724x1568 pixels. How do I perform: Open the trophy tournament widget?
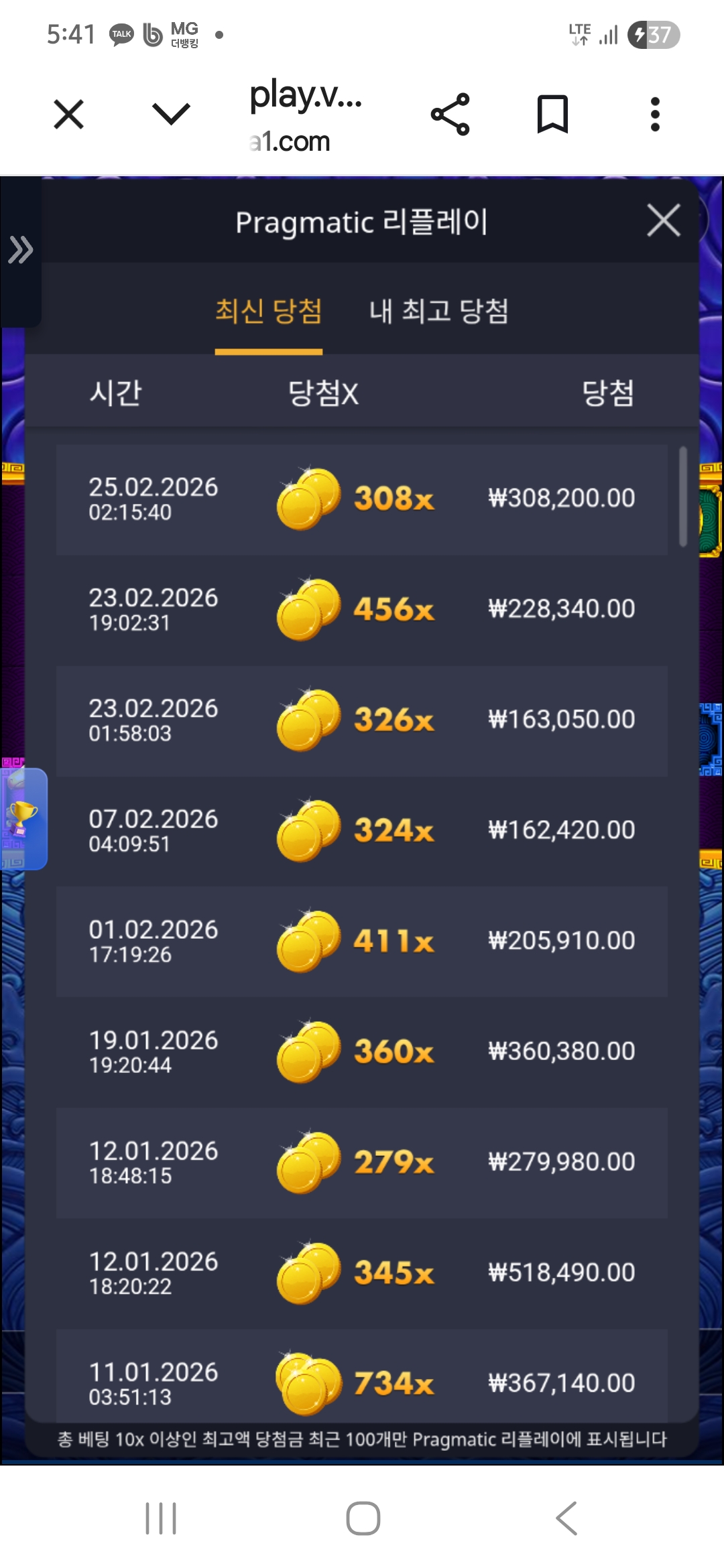click(x=23, y=818)
